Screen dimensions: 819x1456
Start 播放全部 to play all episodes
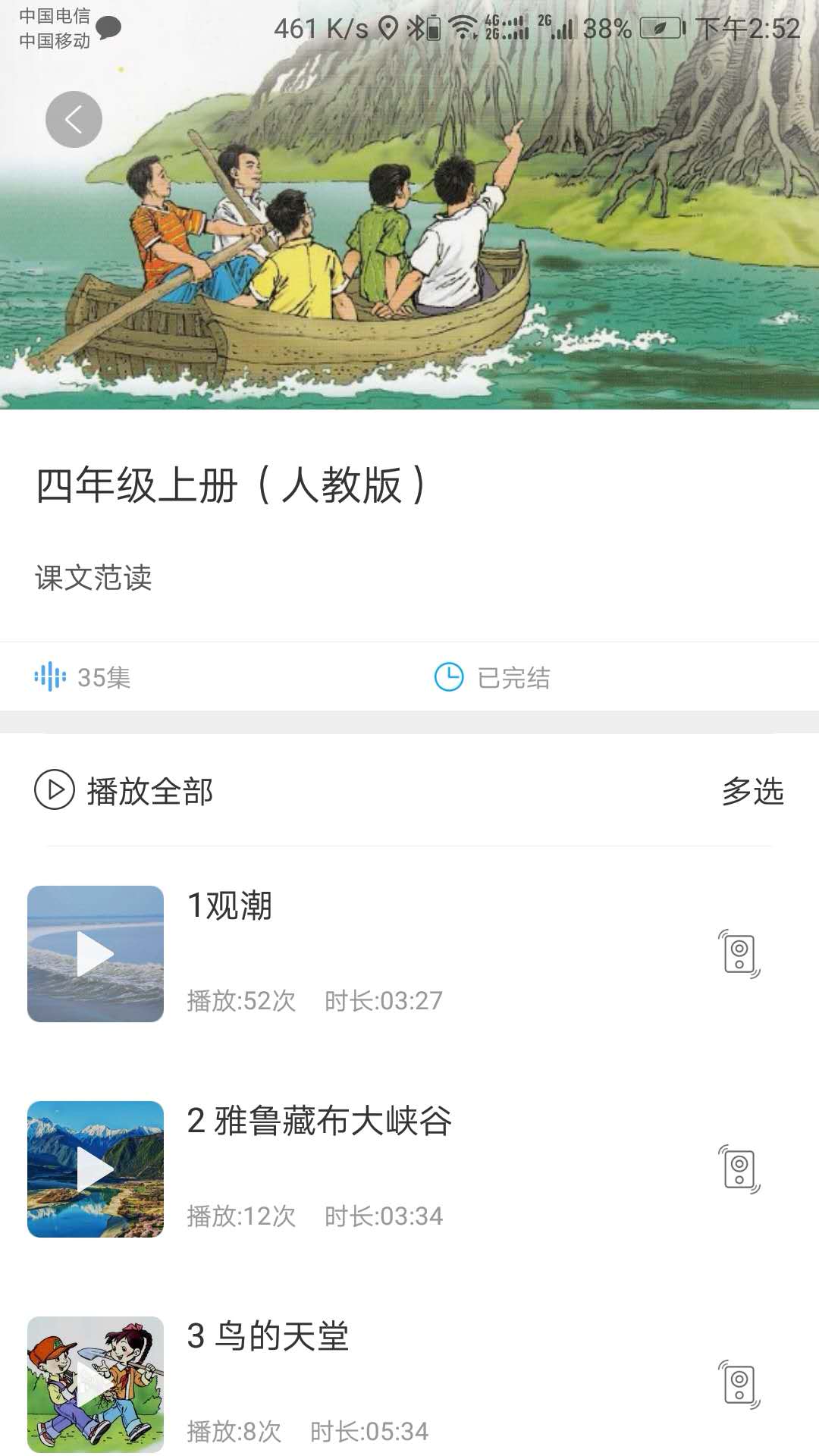click(x=149, y=791)
